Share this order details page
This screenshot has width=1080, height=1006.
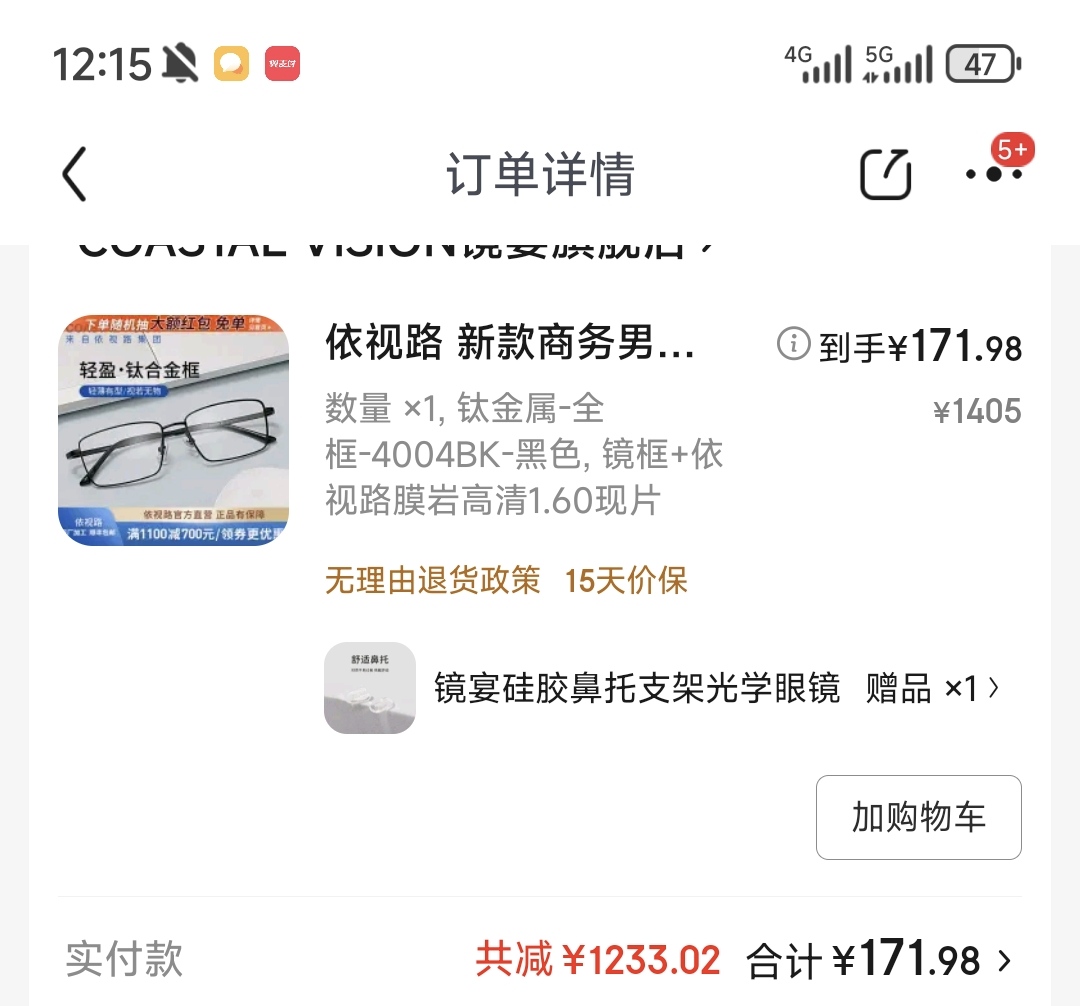886,175
